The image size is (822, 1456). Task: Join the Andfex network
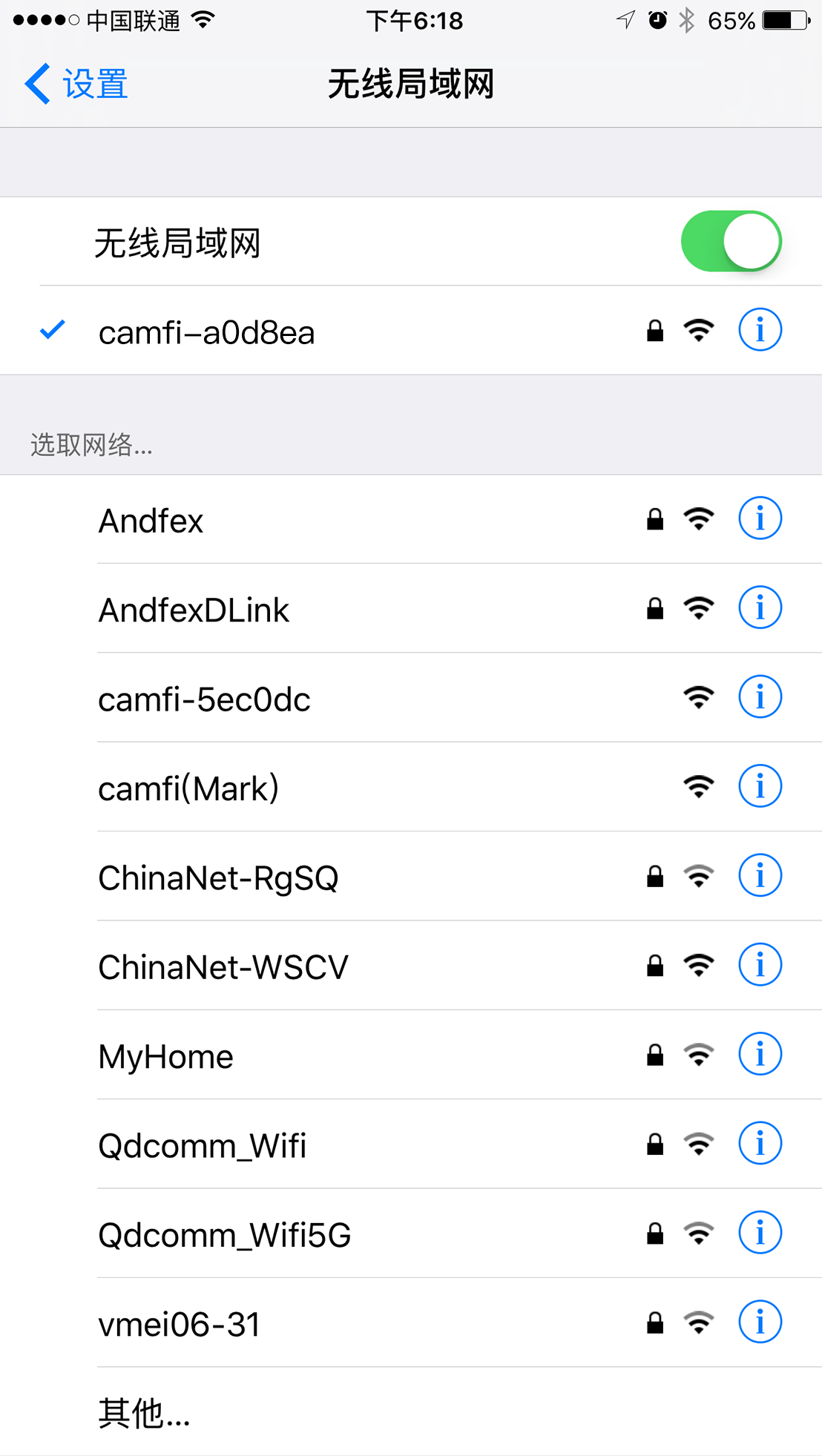point(411,519)
